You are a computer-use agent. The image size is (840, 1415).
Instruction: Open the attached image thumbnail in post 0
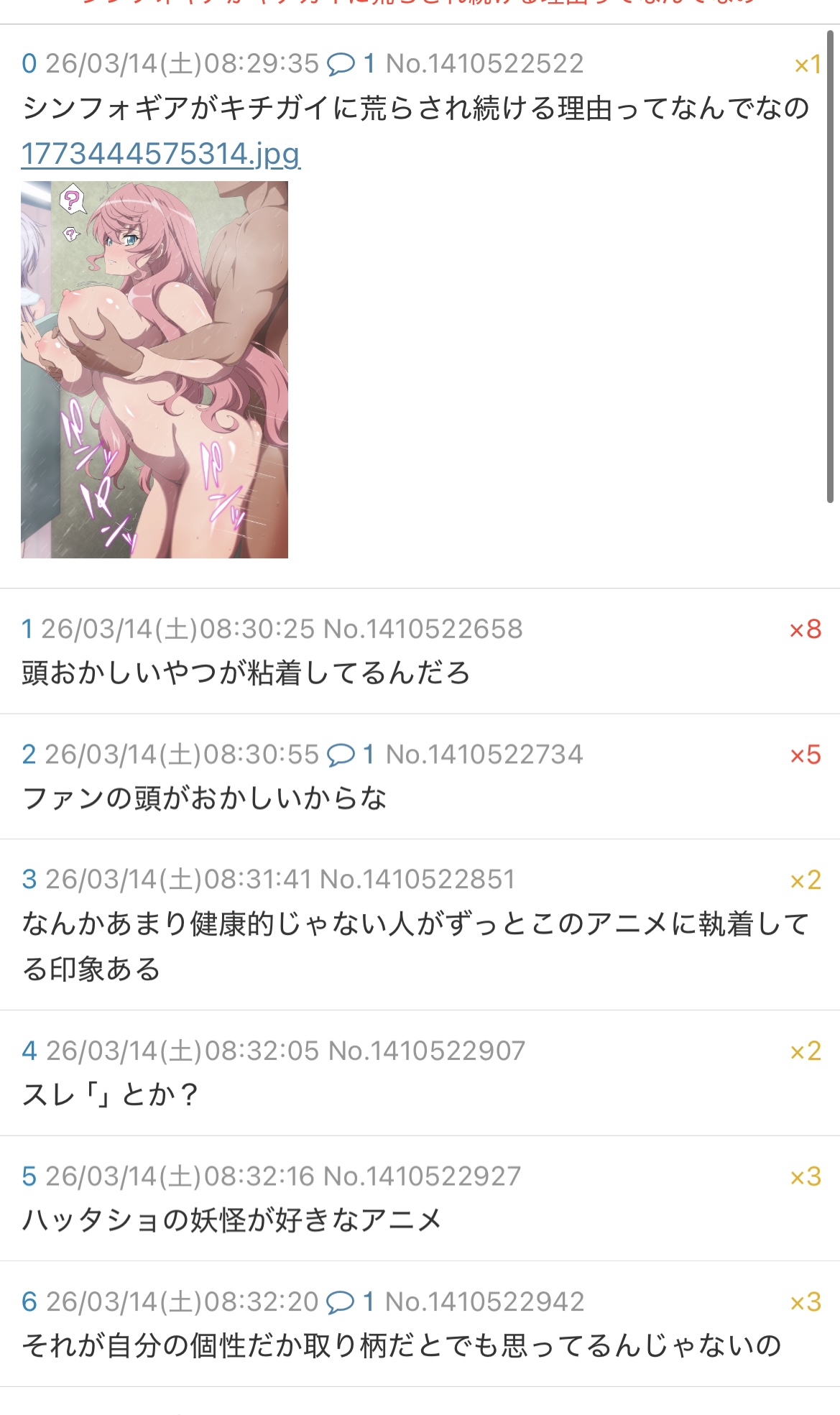[154, 369]
